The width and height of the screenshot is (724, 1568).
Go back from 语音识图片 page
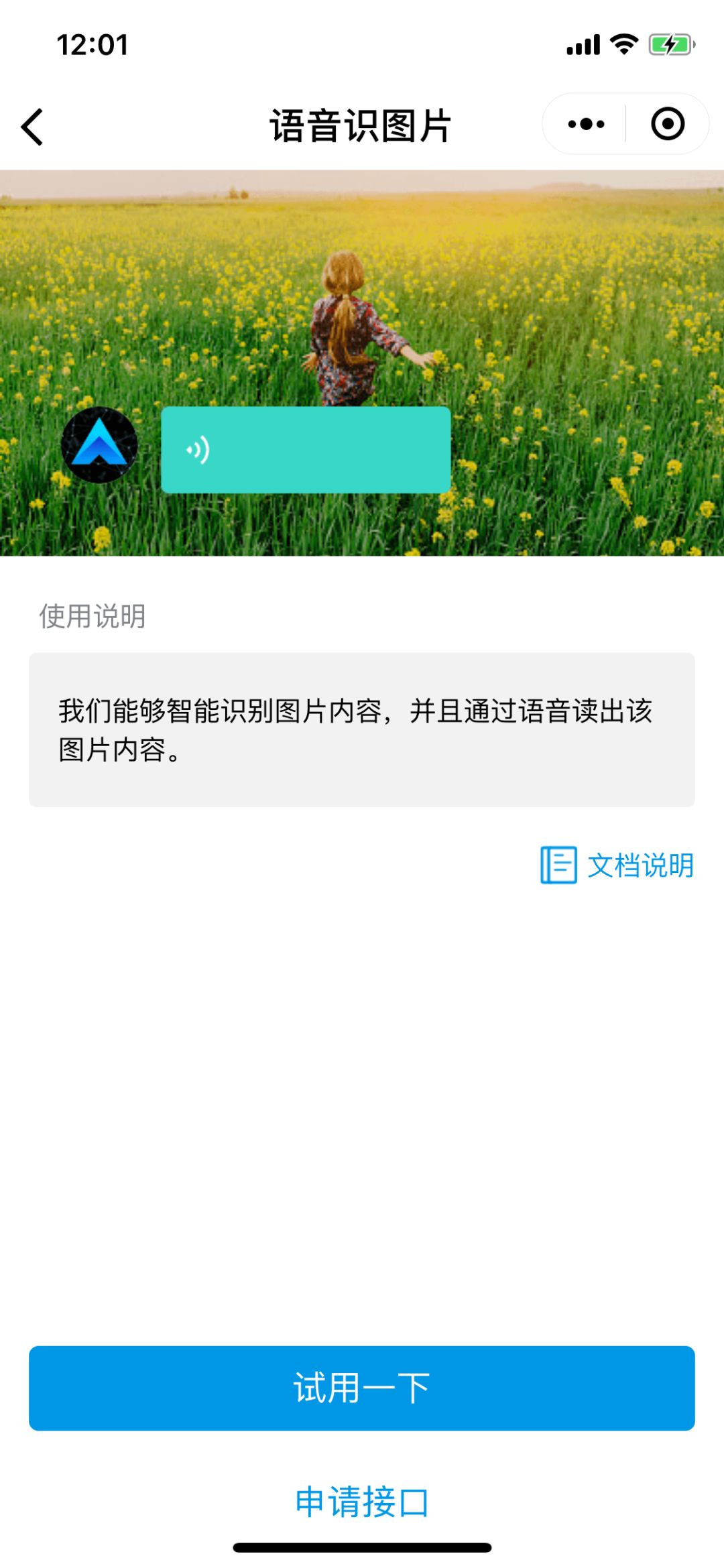pos(32,127)
